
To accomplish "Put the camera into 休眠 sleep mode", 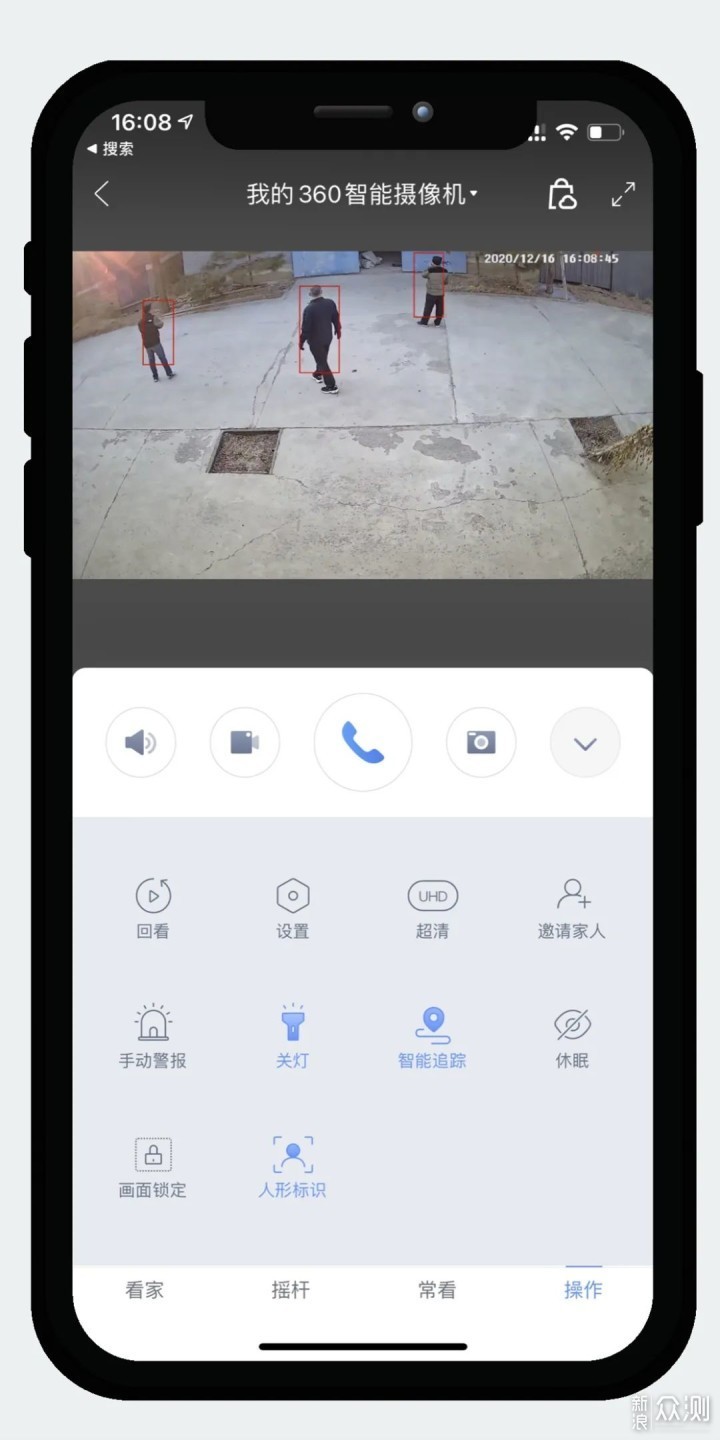I will 572,1037.
